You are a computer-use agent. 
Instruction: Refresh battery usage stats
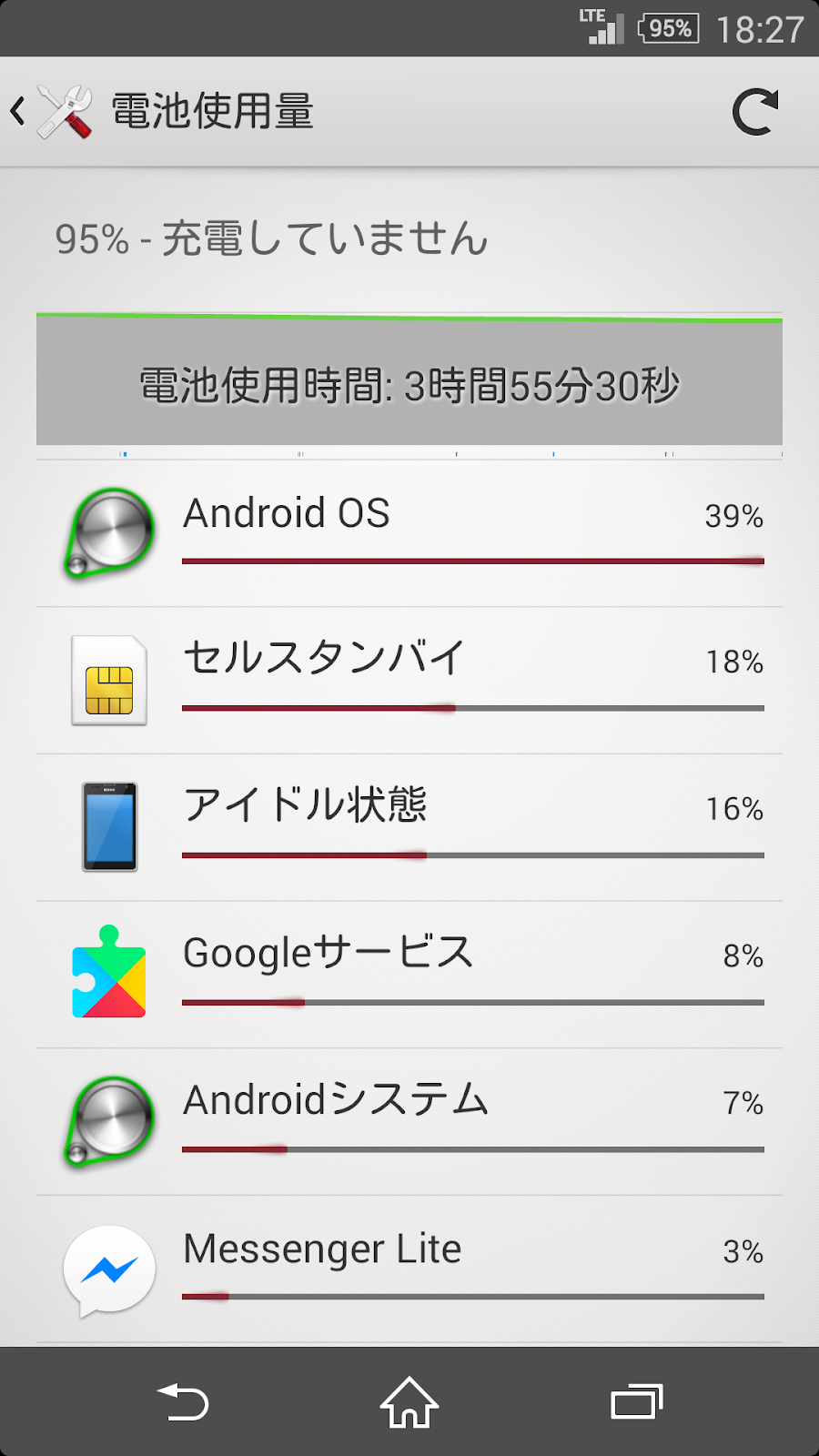(x=755, y=112)
